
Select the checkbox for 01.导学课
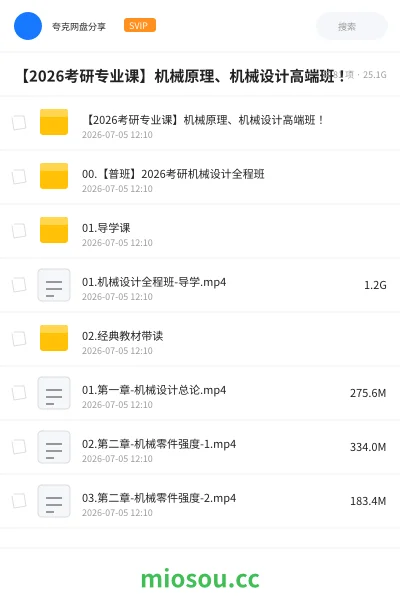coord(19,231)
